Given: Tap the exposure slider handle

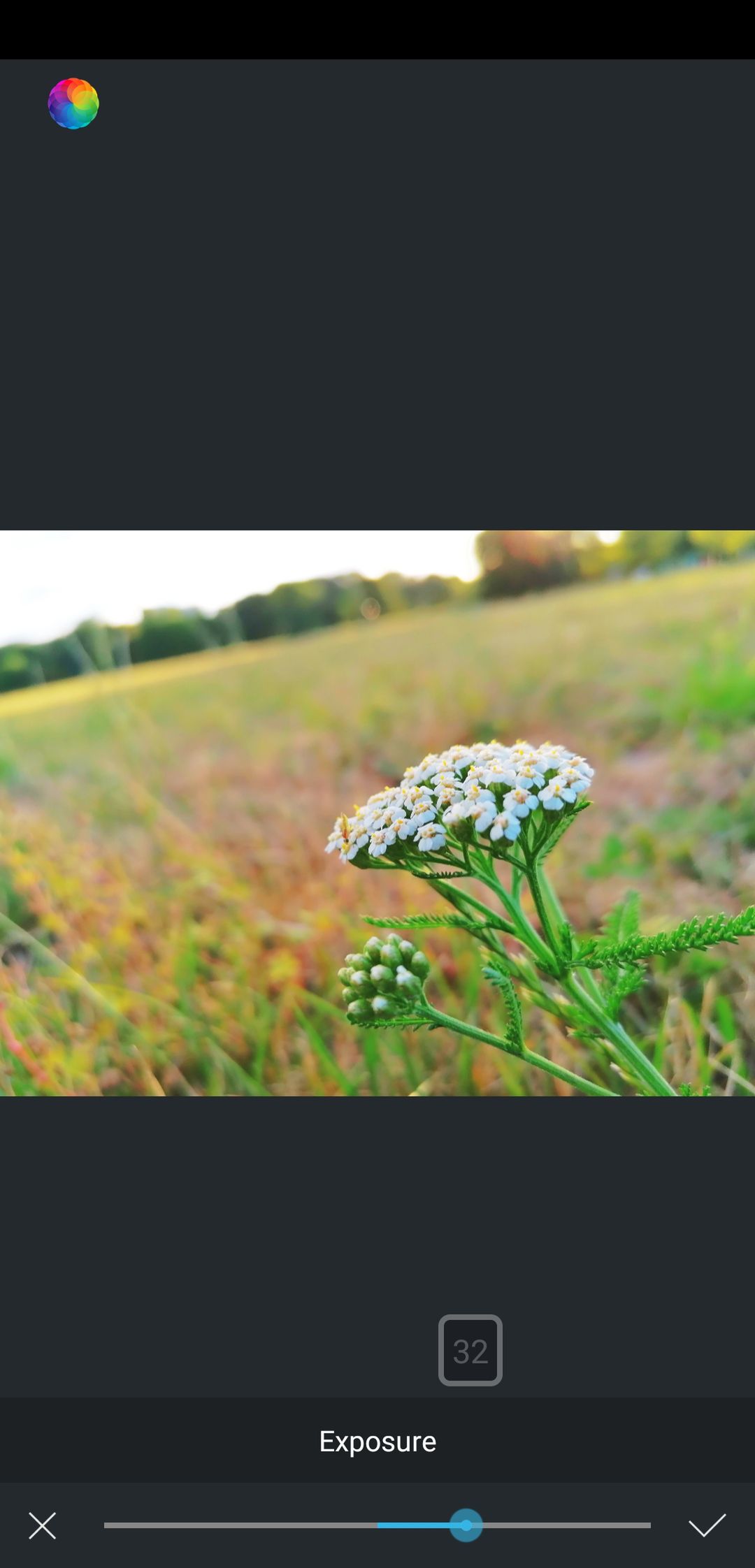Looking at the screenshot, I should click(x=466, y=1525).
